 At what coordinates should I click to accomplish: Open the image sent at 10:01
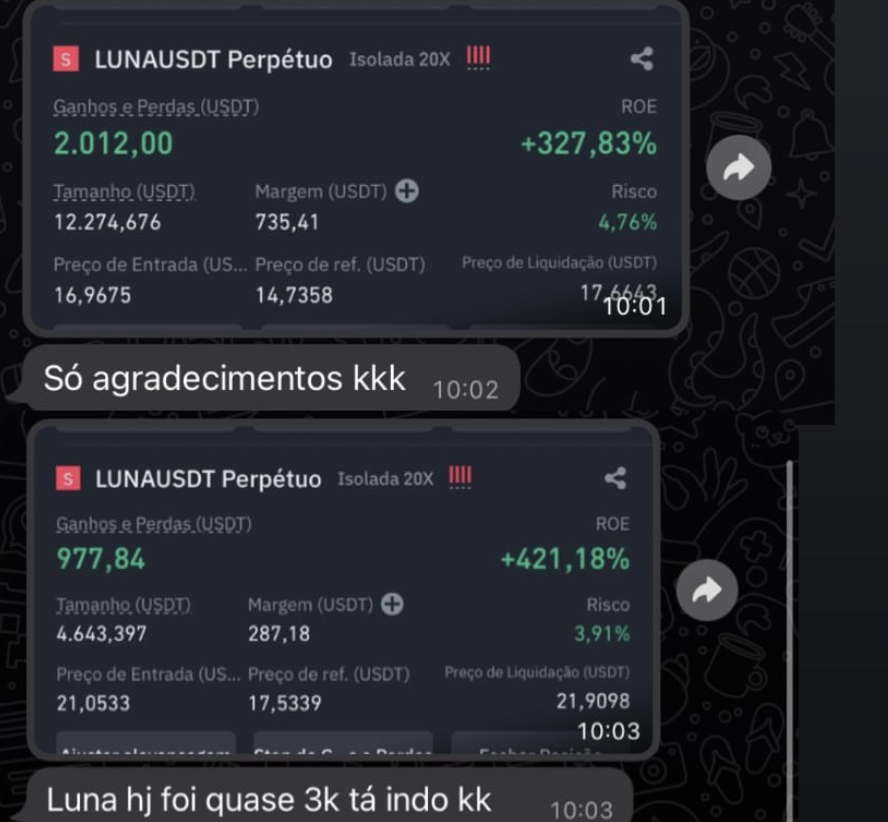(x=355, y=170)
